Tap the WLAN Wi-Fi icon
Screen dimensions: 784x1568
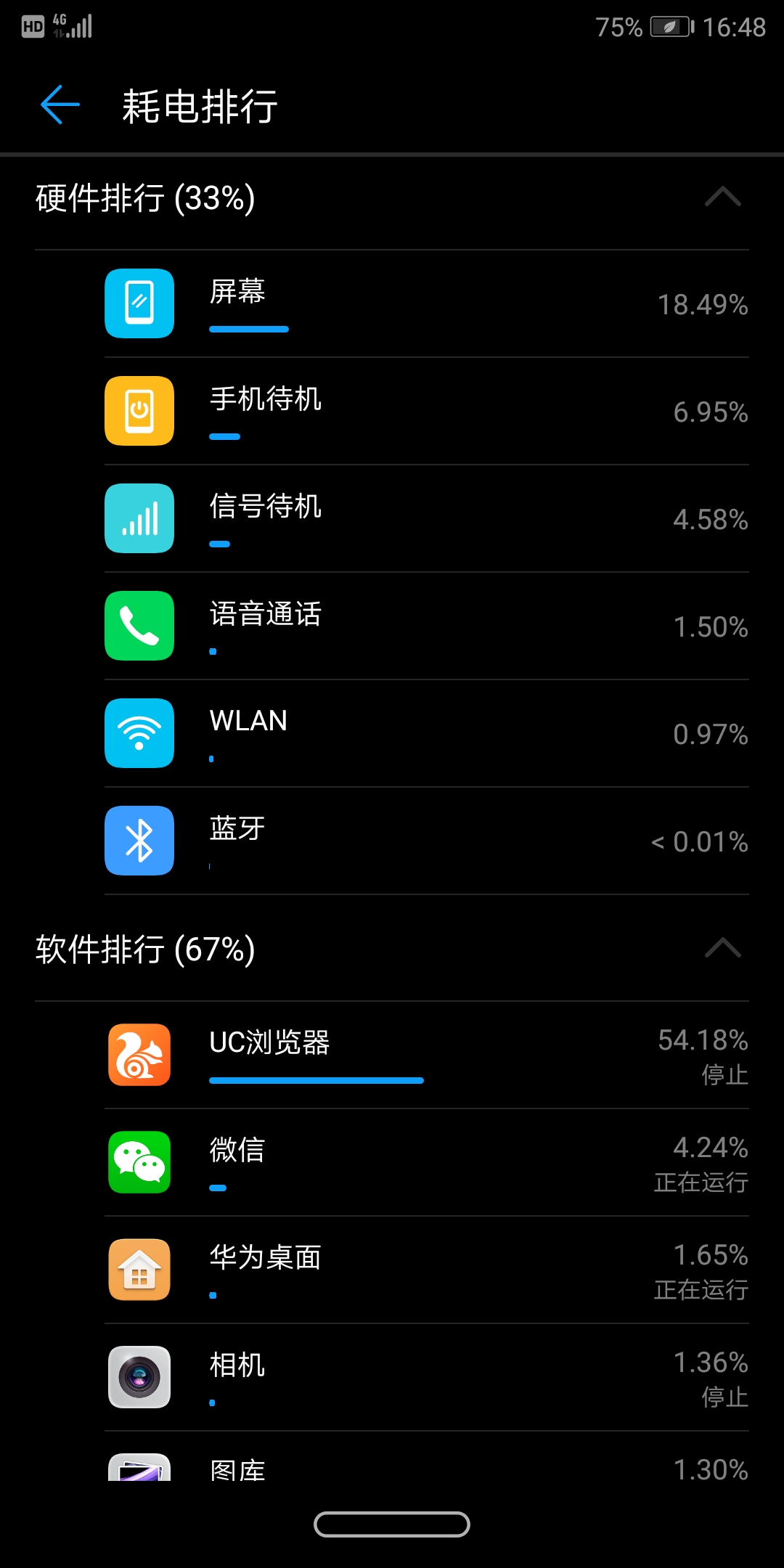click(x=139, y=733)
